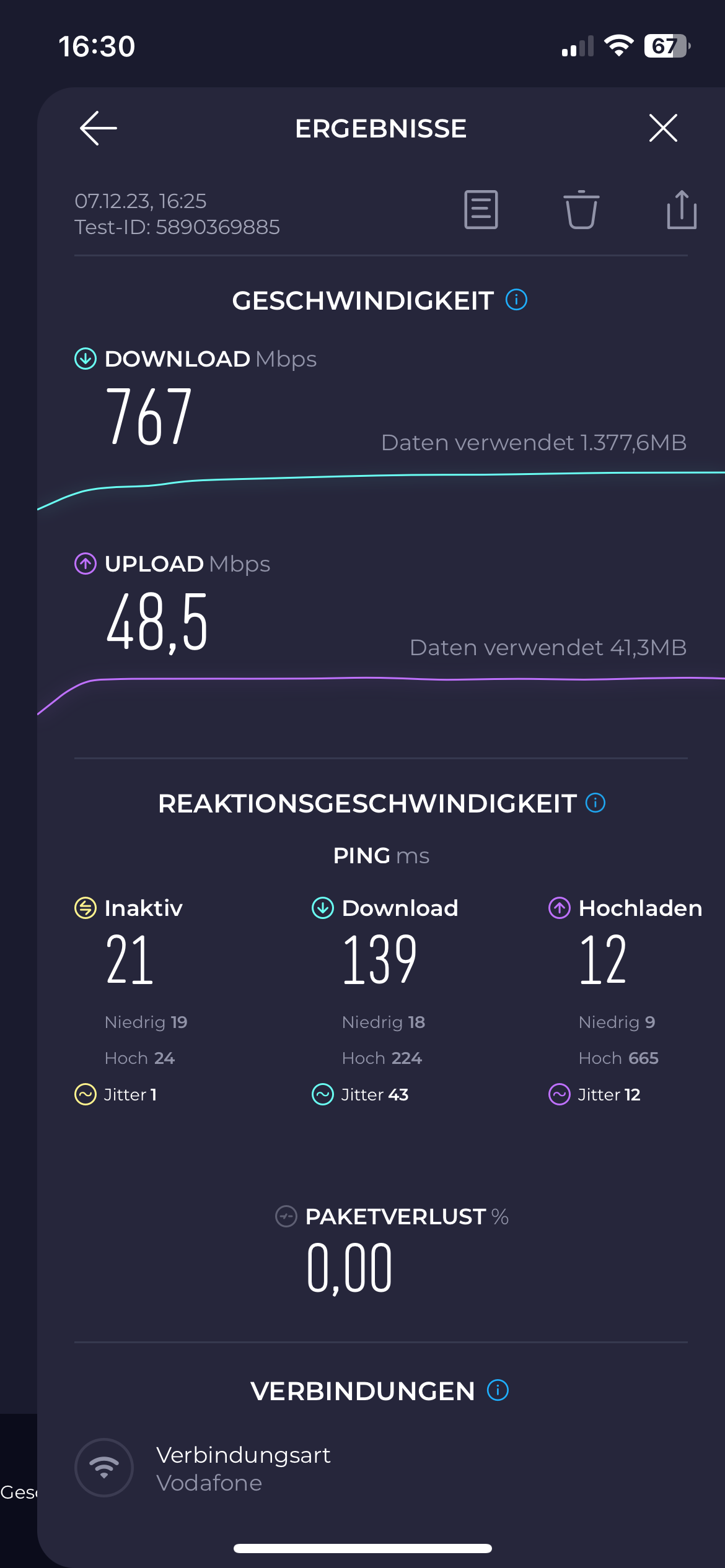Show info about Reaktionsgeschwindigkeit
This screenshot has width=725, height=1568.
595,803
